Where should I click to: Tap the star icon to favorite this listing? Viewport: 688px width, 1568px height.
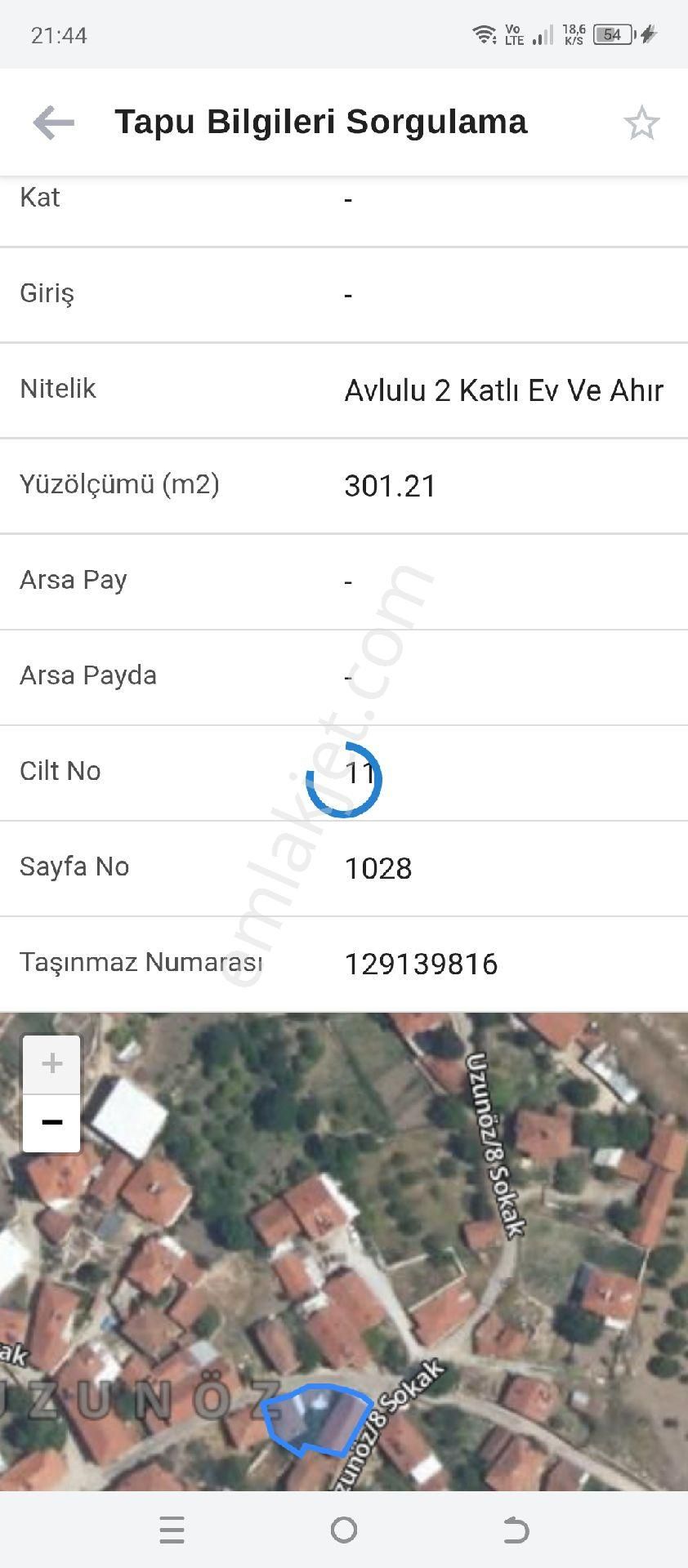coord(642,122)
